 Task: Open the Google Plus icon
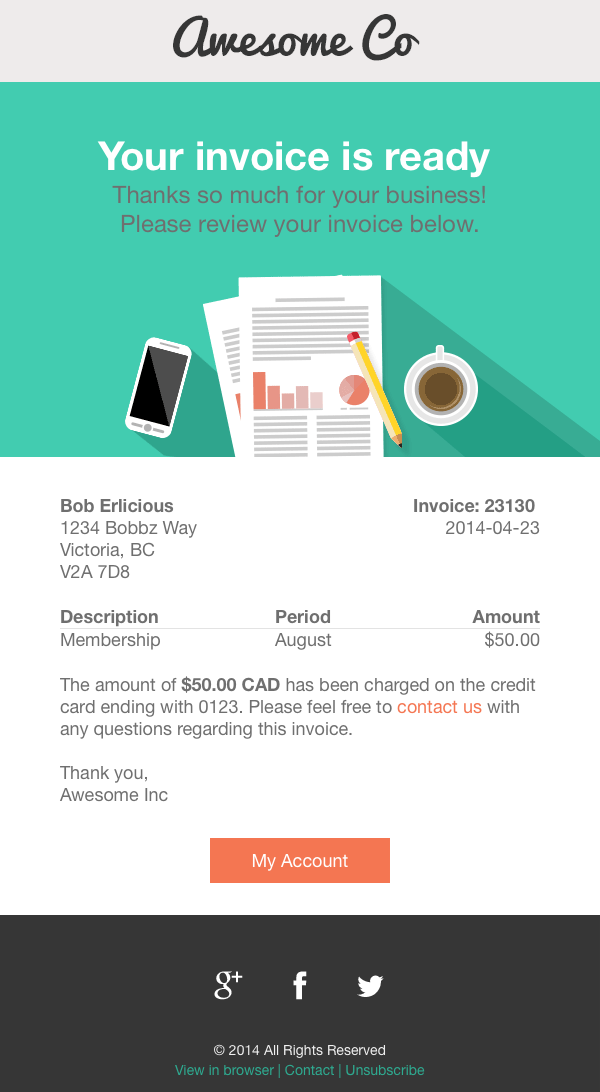click(x=228, y=985)
